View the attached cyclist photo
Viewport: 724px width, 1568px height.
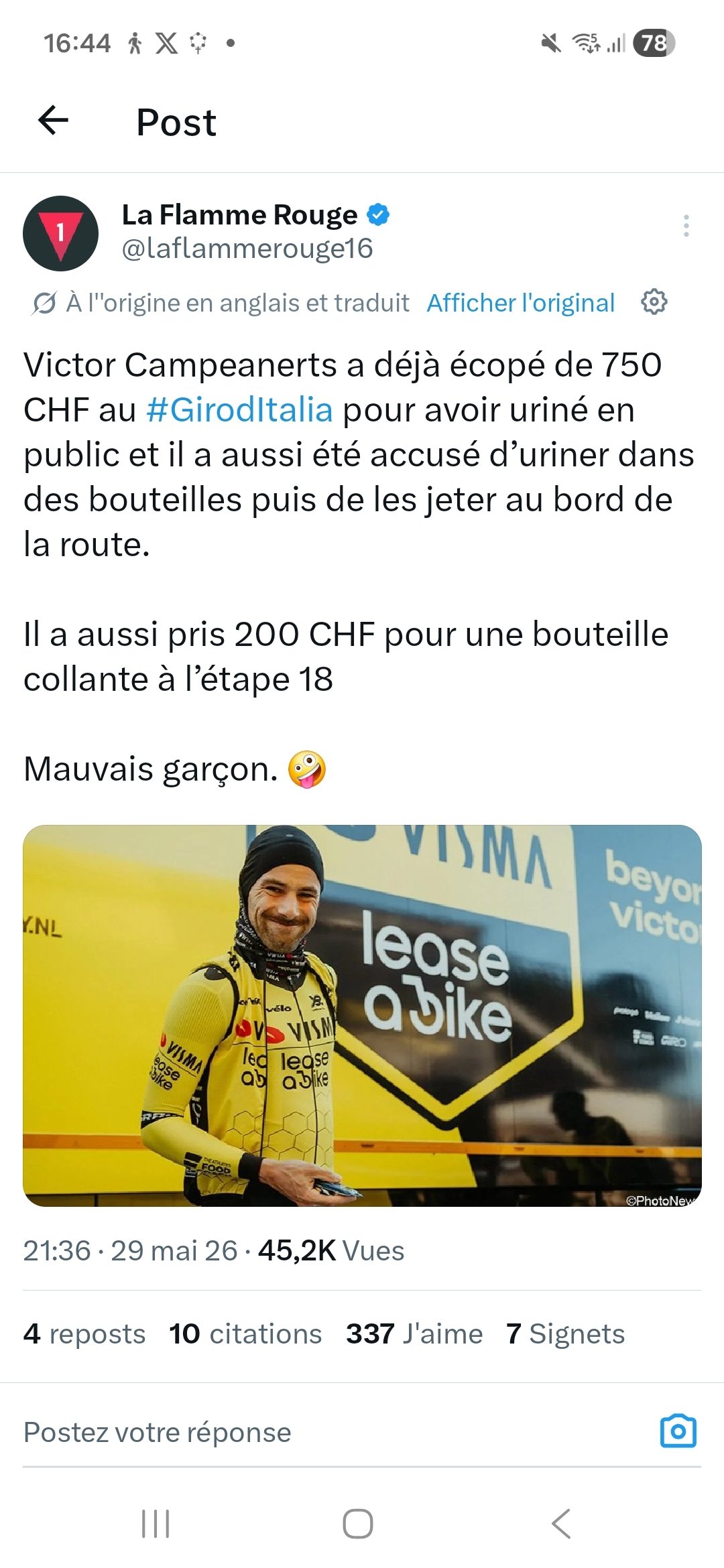[x=362, y=1015]
